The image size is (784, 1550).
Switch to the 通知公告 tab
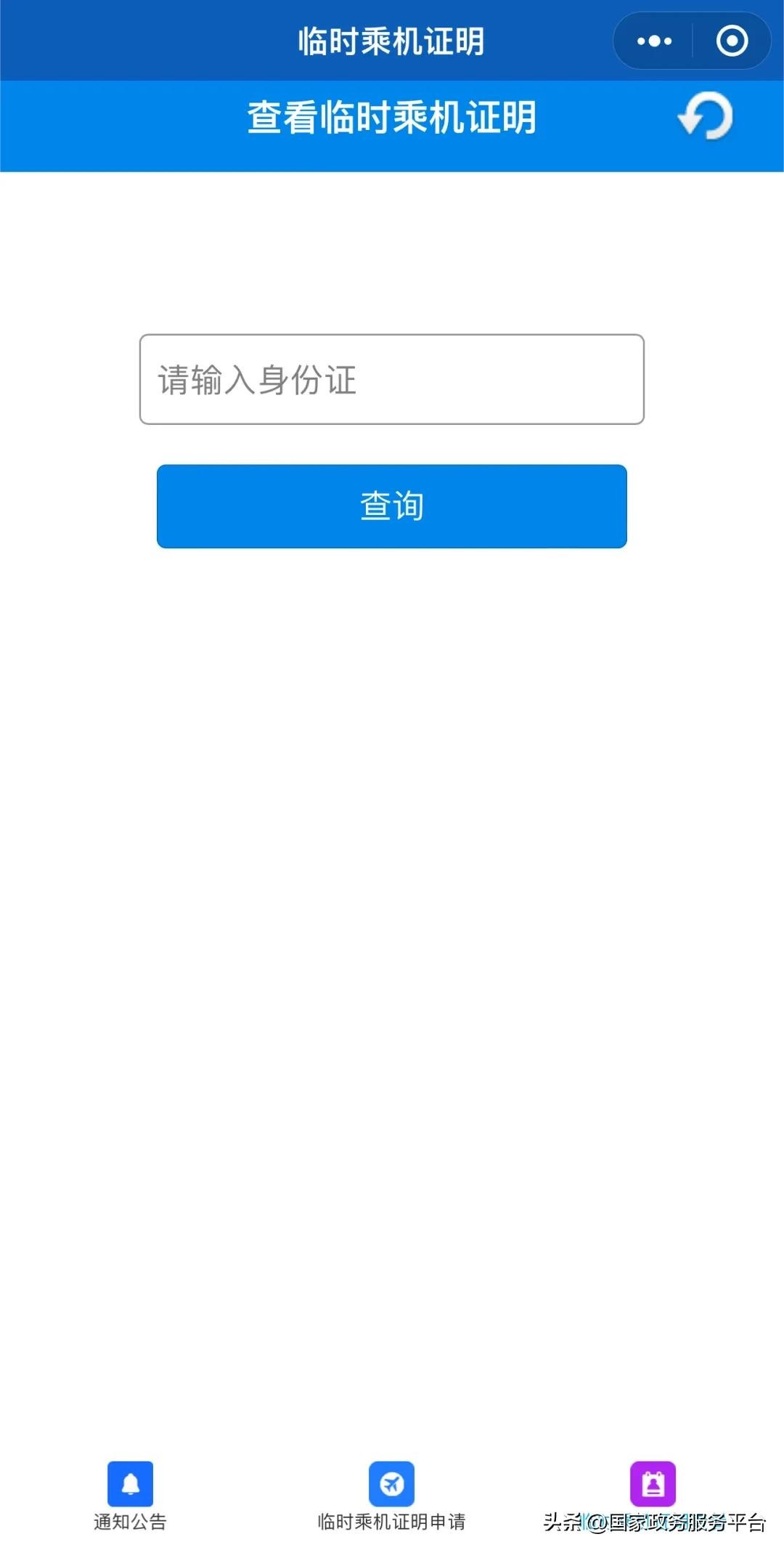pos(130,1496)
